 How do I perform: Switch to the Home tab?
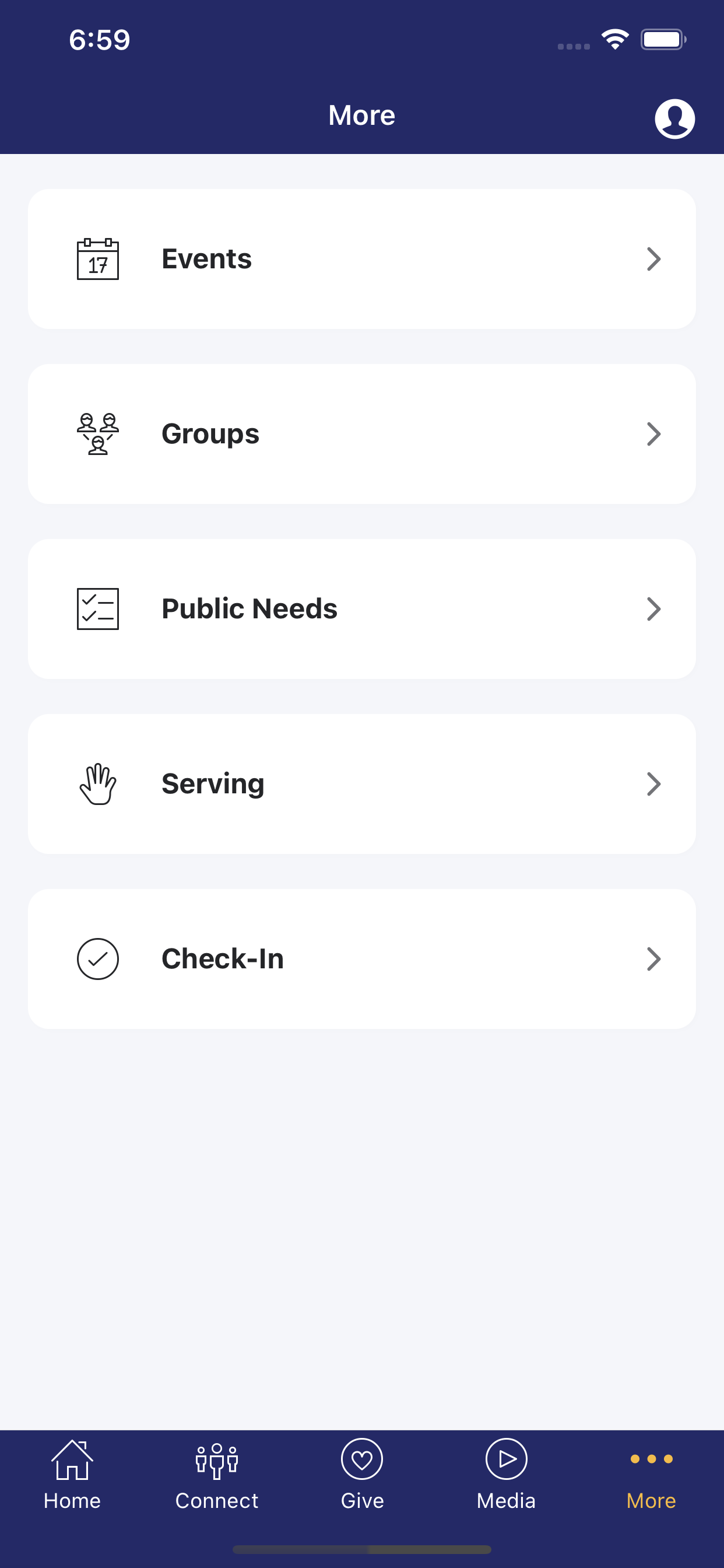[72, 1475]
